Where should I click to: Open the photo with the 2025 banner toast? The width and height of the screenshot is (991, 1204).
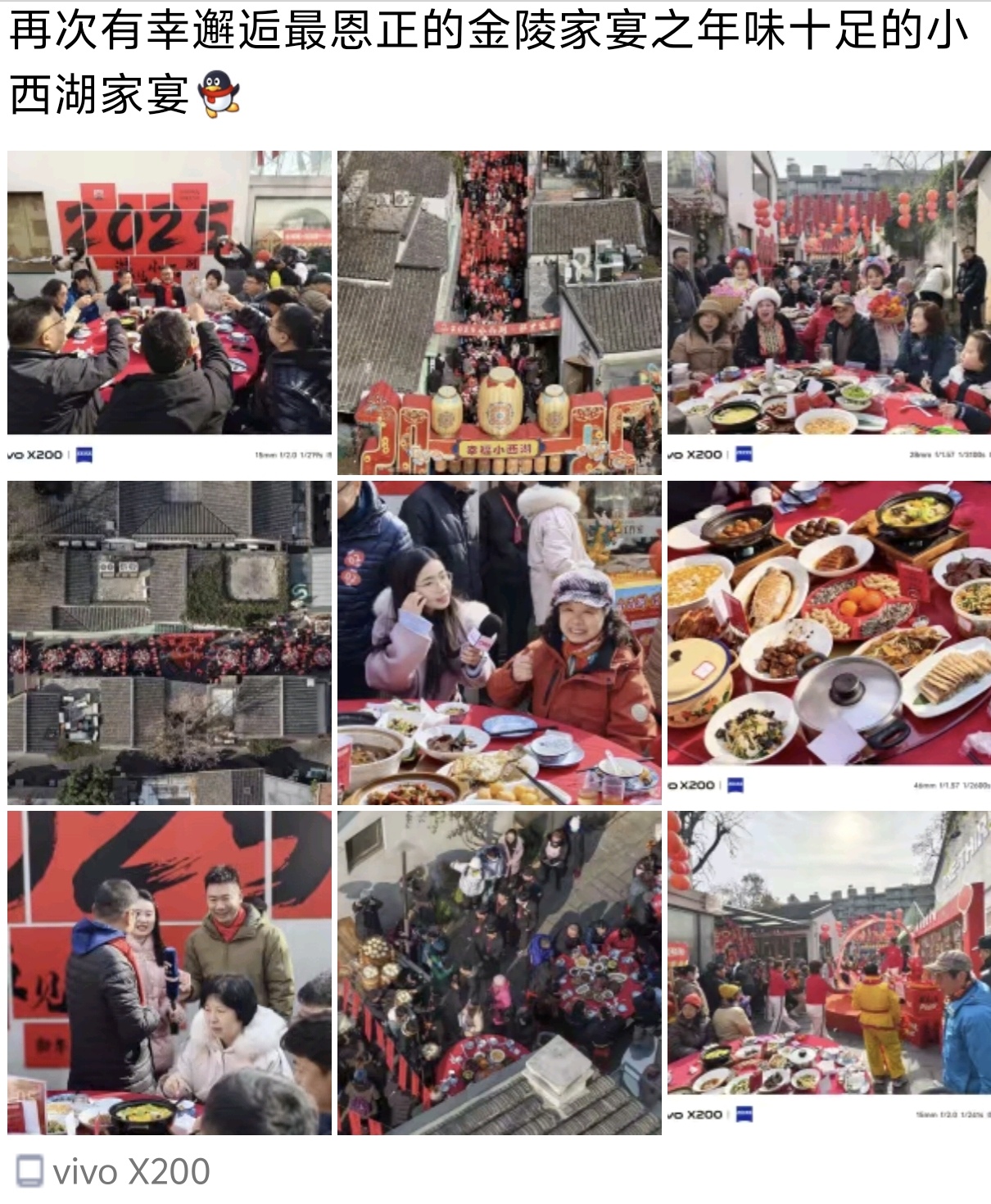click(x=170, y=311)
